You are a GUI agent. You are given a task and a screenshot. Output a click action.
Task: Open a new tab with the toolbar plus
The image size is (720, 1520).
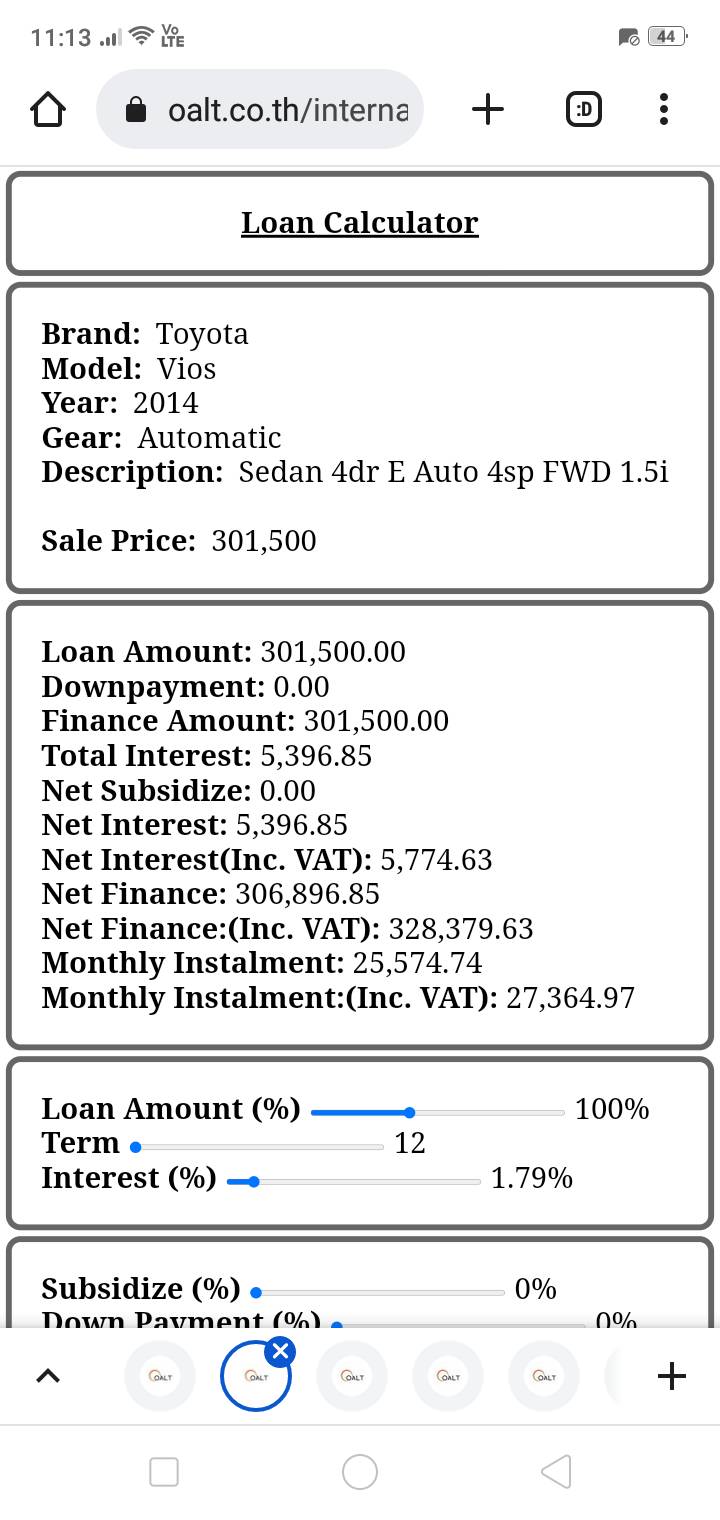coord(487,109)
